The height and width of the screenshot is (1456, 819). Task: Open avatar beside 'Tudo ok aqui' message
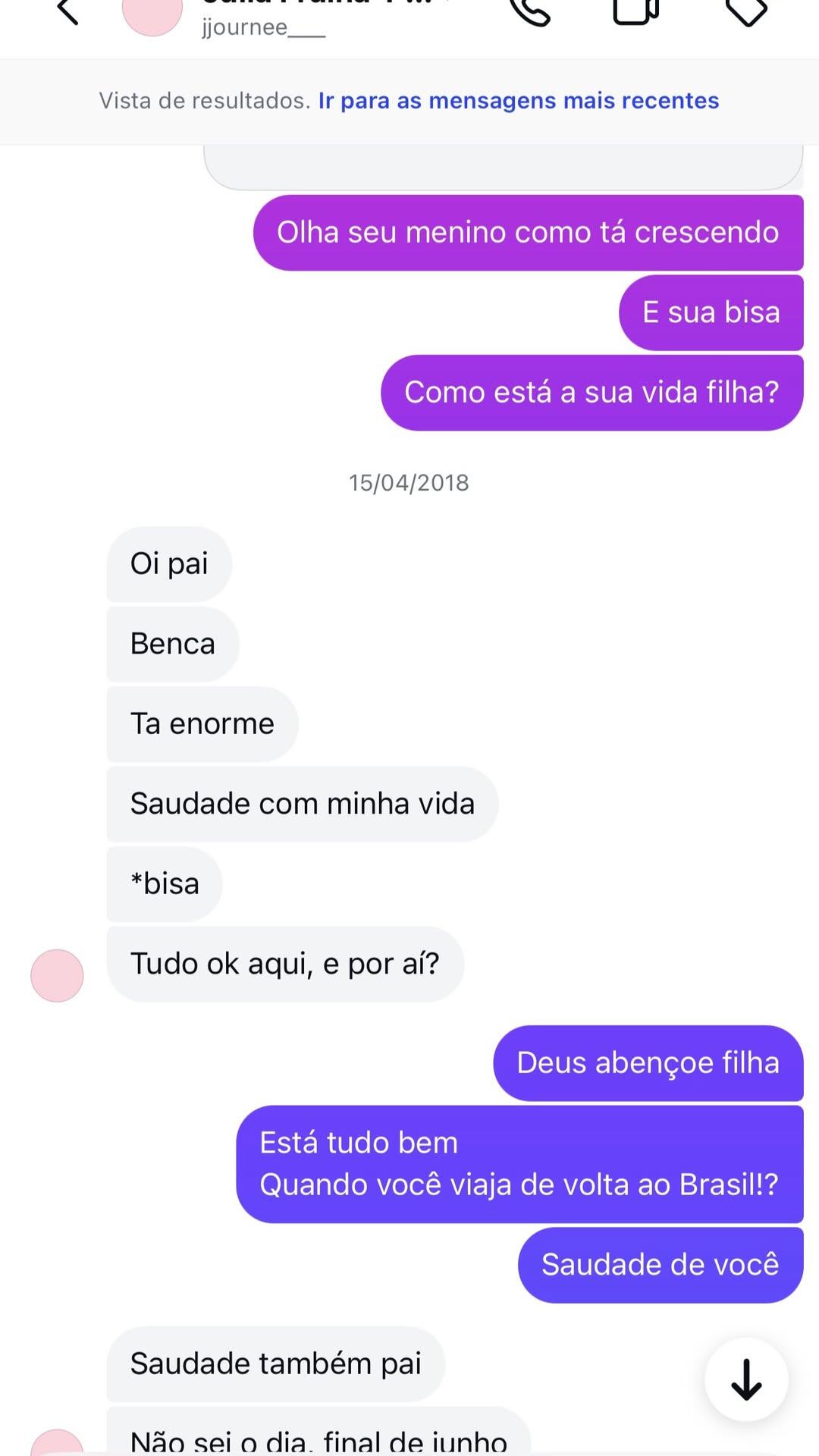[x=57, y=975]
